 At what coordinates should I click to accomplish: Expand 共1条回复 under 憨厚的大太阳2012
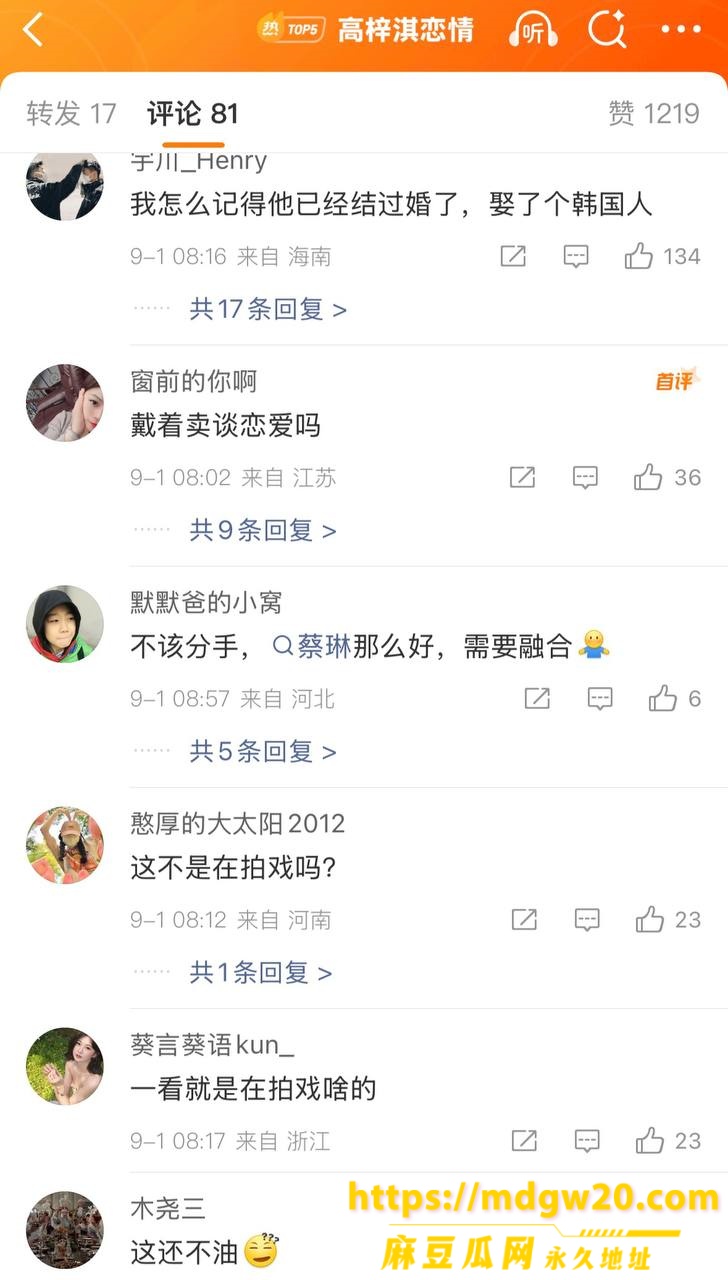click(x=261, y=972)
